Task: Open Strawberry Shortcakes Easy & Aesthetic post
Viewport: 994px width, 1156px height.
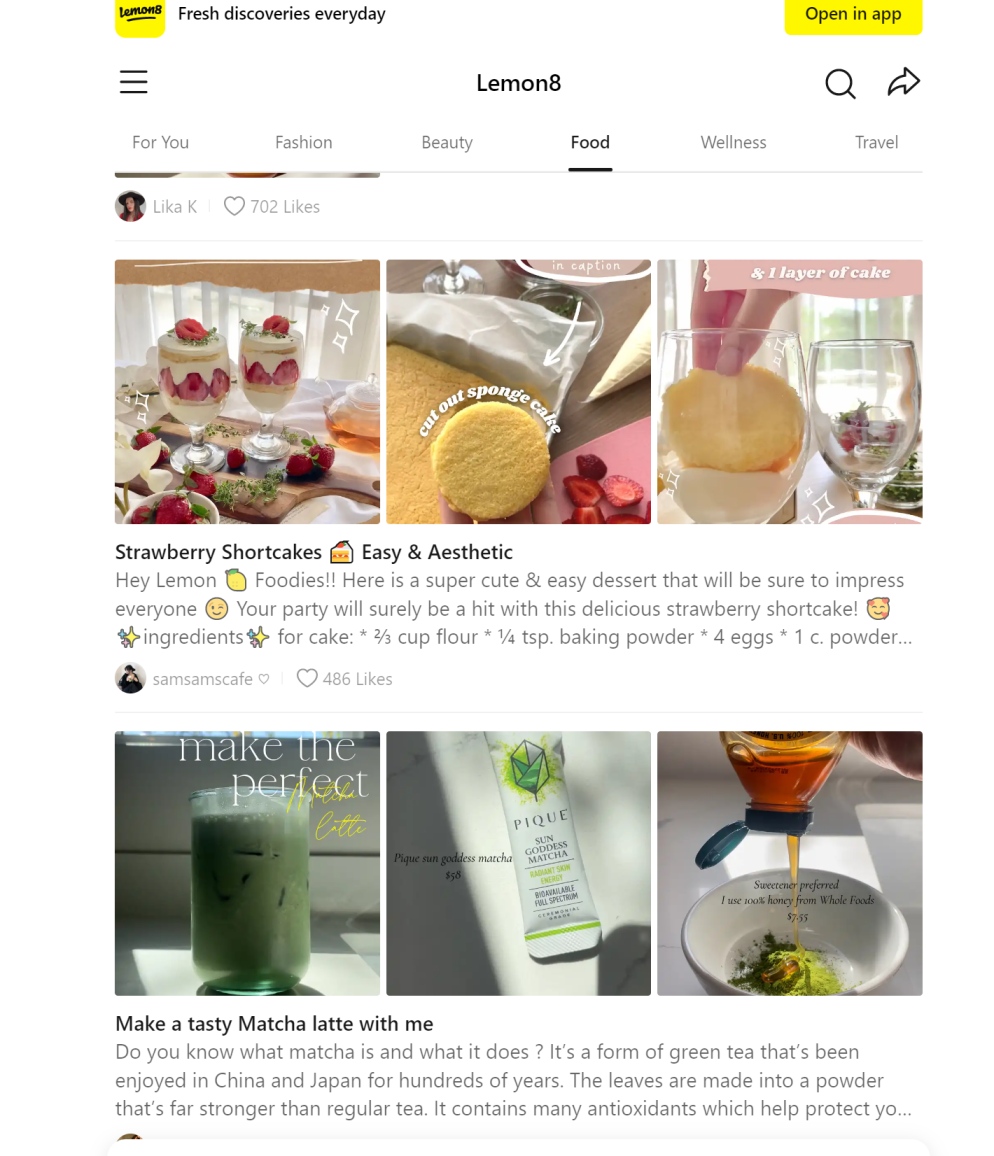Action: click(x=313, y=552)
